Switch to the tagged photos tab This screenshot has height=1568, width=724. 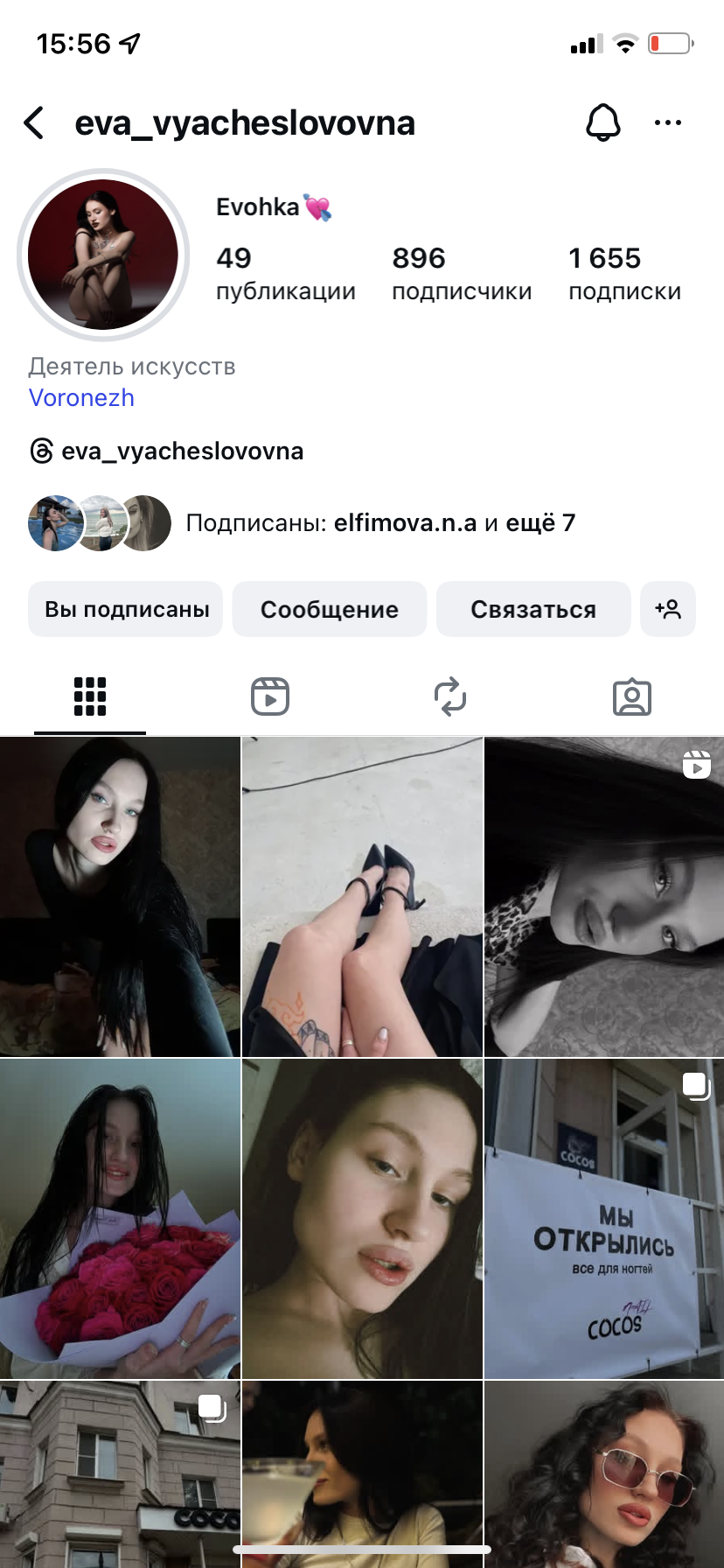pyautogui.click(x=632, y=697)
